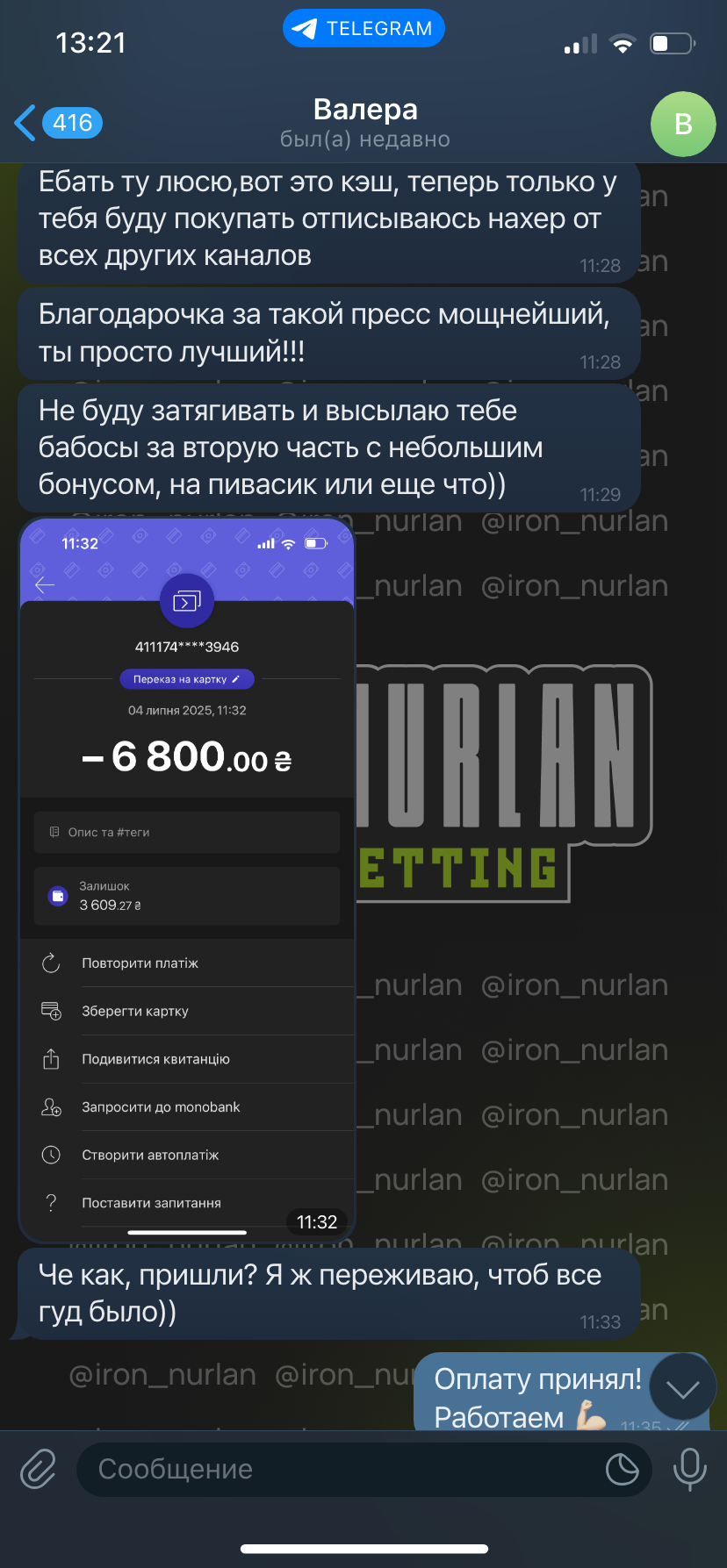Image resolution: width=727 pixels, height=1568 pixels.
Task: Attach a file with the paperclip icon
Action: point(39,1469)
